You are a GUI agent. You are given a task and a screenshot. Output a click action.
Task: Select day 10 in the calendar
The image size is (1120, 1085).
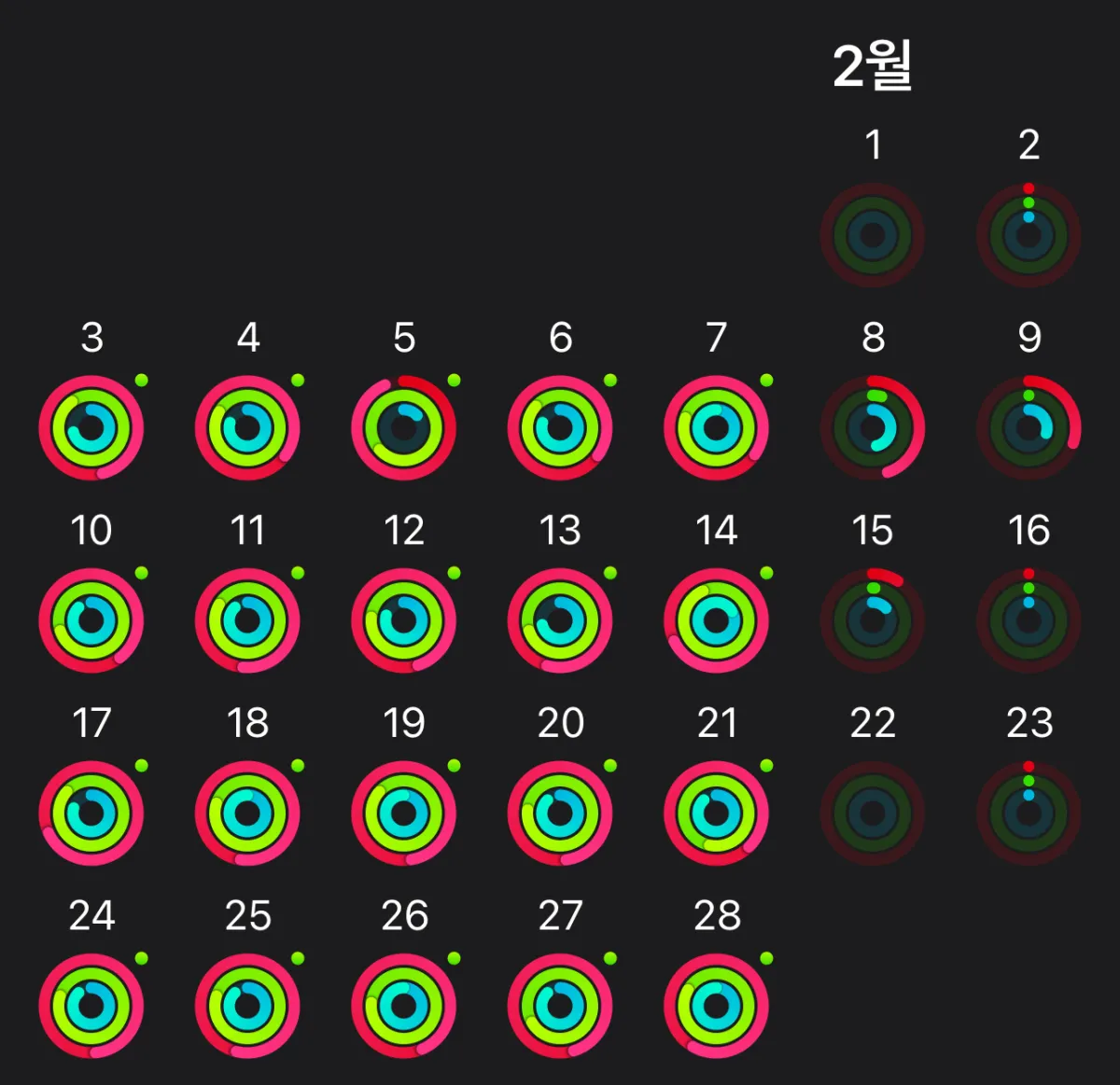coord(91,620)
